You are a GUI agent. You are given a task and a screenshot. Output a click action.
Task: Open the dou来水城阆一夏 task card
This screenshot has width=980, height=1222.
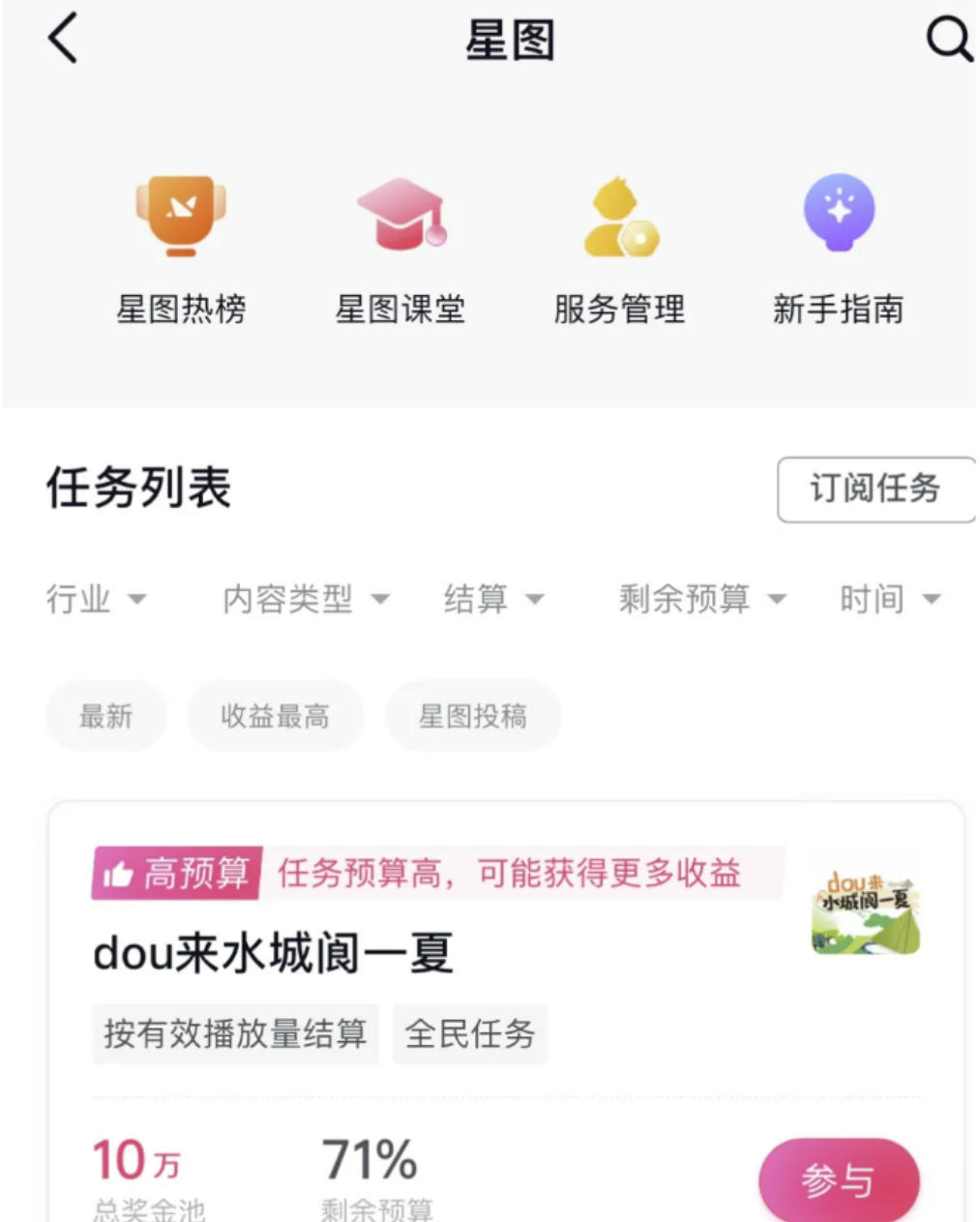point(273,954)
